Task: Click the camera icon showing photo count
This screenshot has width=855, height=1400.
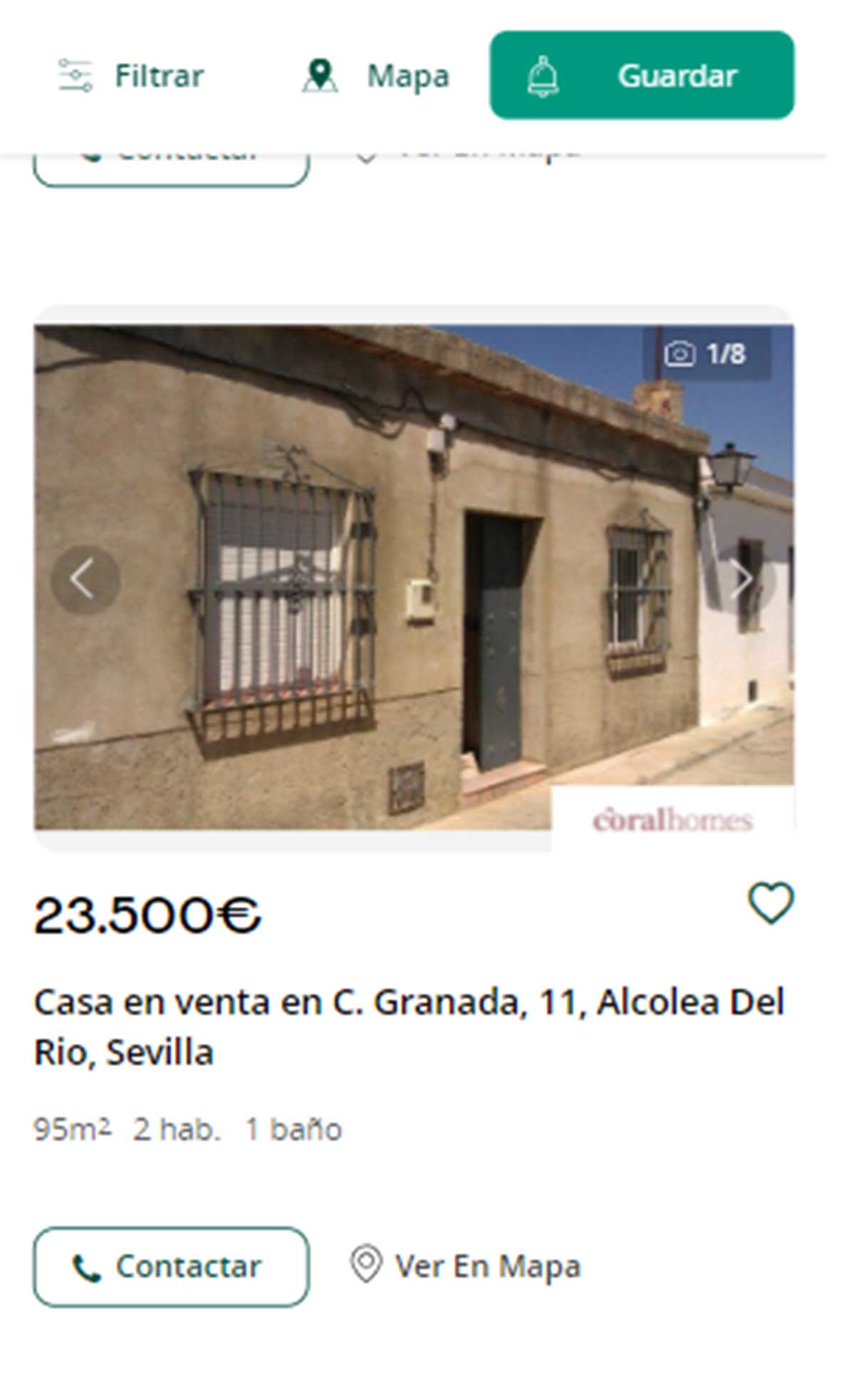Action: pos(682,352)
